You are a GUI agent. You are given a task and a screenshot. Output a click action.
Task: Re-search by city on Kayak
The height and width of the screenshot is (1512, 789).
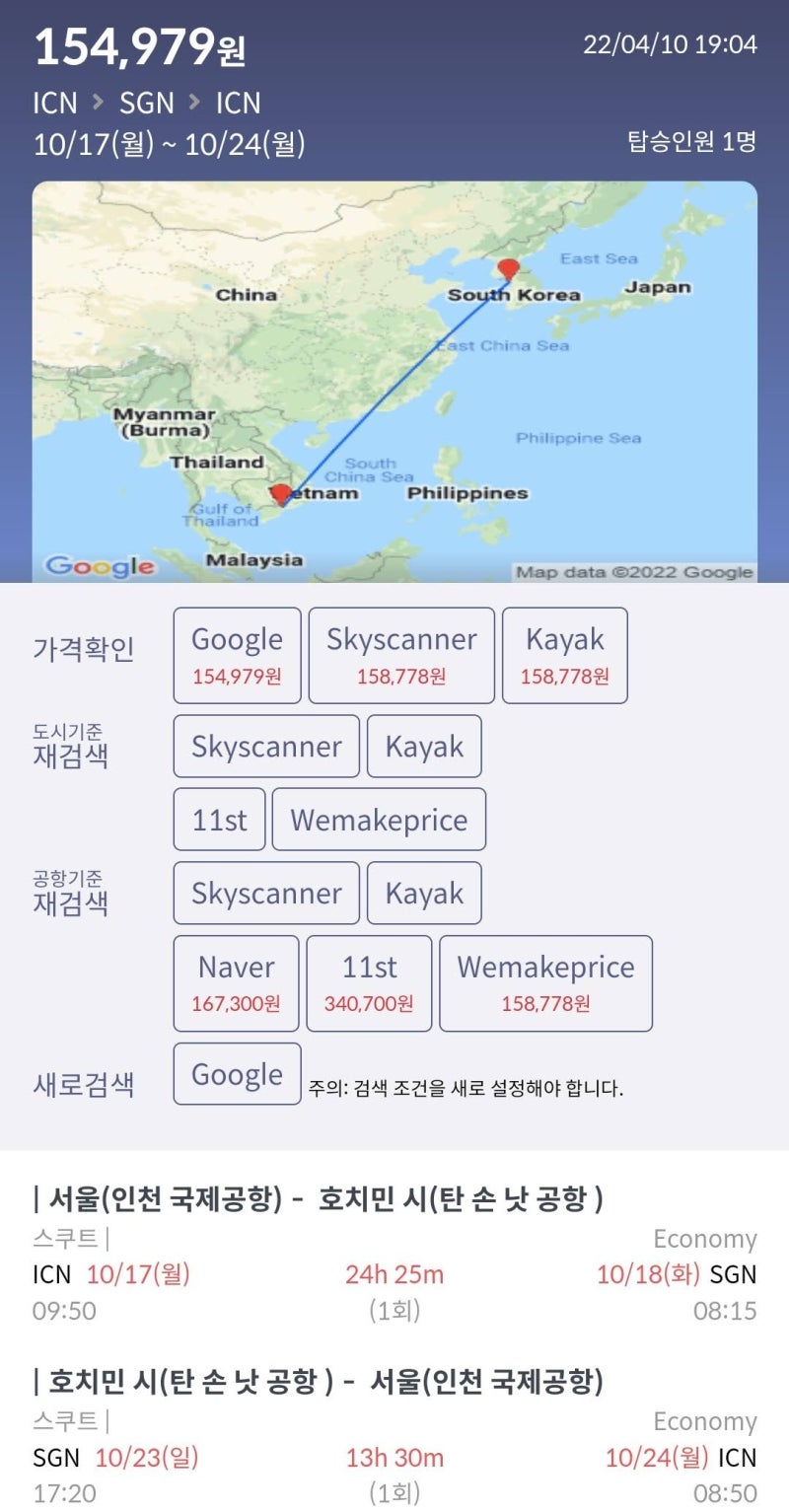[424, 747]
